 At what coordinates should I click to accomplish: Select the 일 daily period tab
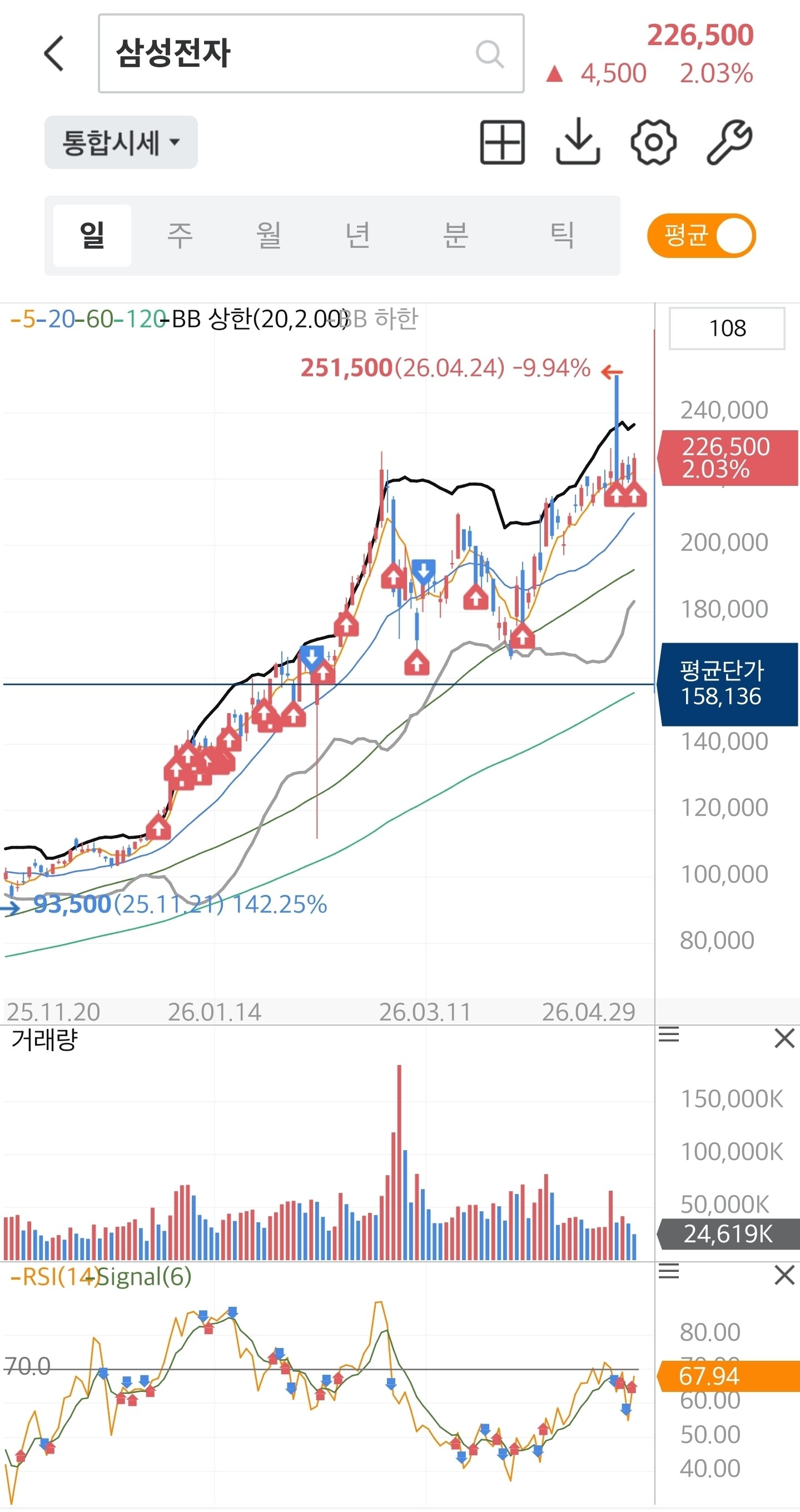pyautogui.click(x=92, y=236)
